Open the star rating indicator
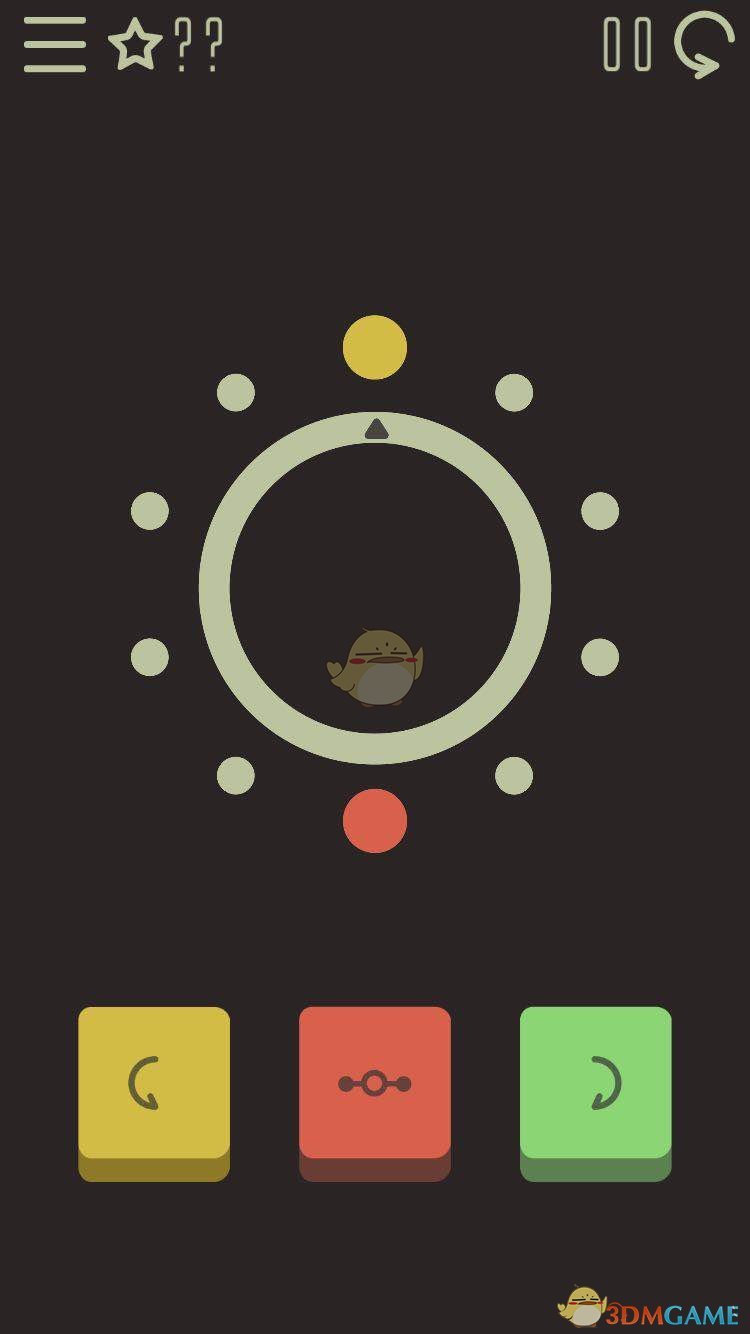750x1334 pixels. [165, 45]
